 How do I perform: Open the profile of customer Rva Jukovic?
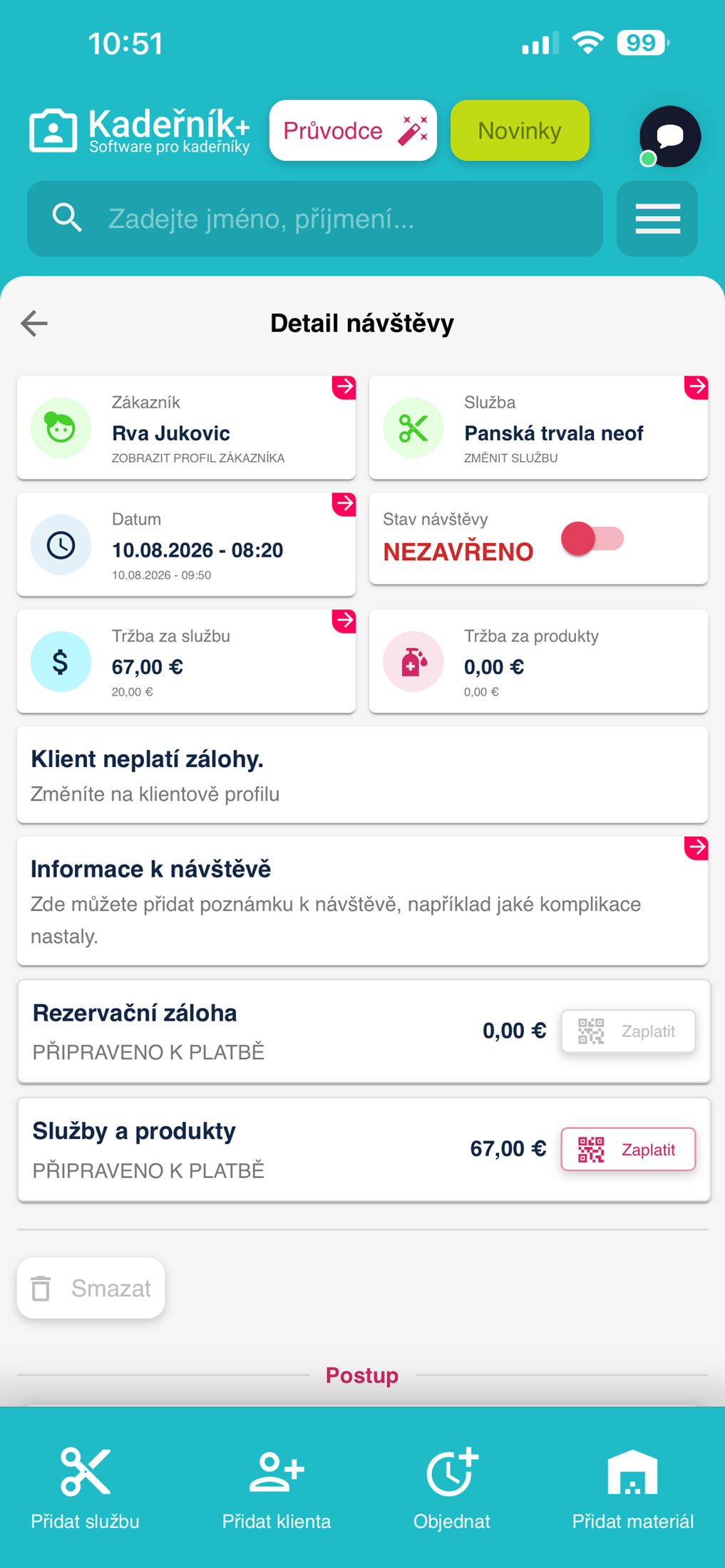186,428
